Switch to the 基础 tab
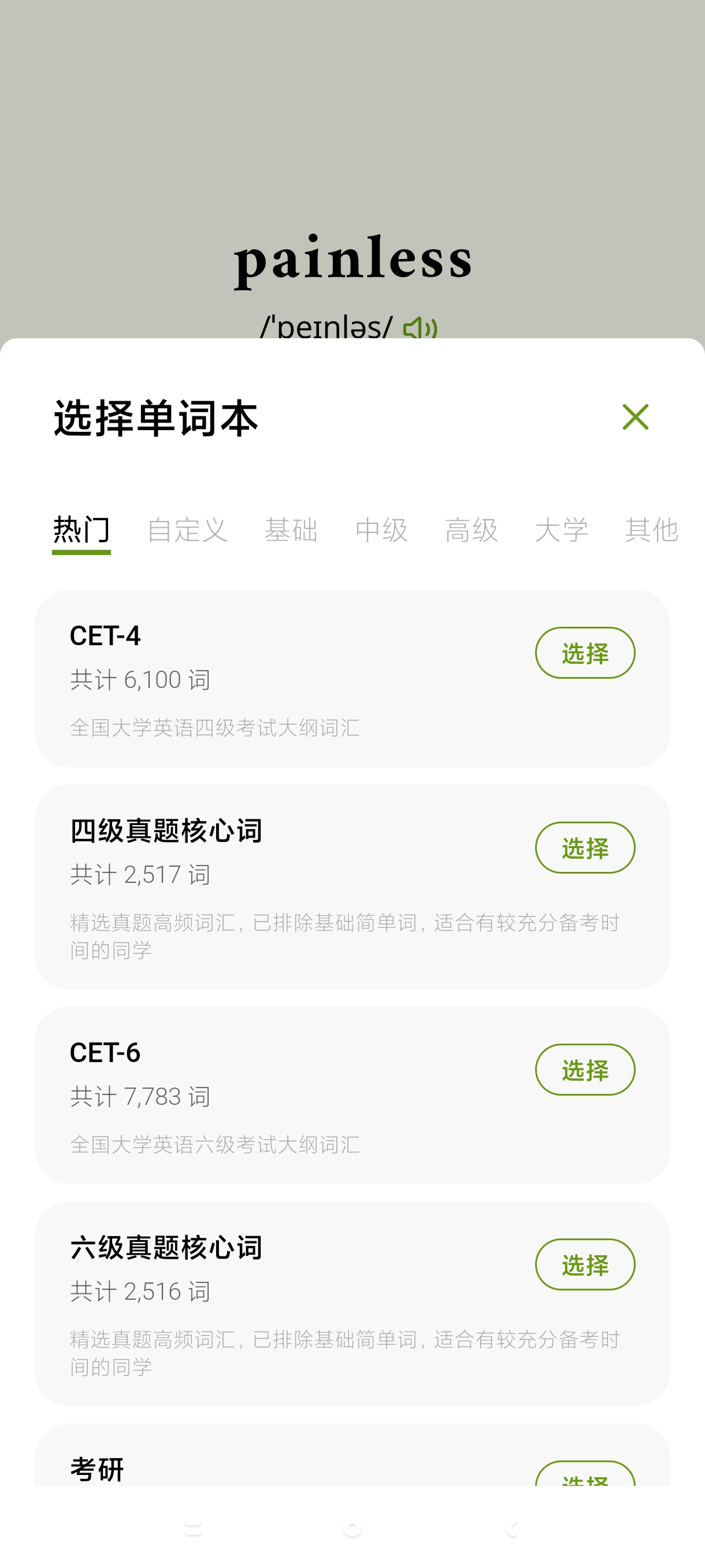The height and width of the screenshot is (1568, 705). (x=291, y=529)
